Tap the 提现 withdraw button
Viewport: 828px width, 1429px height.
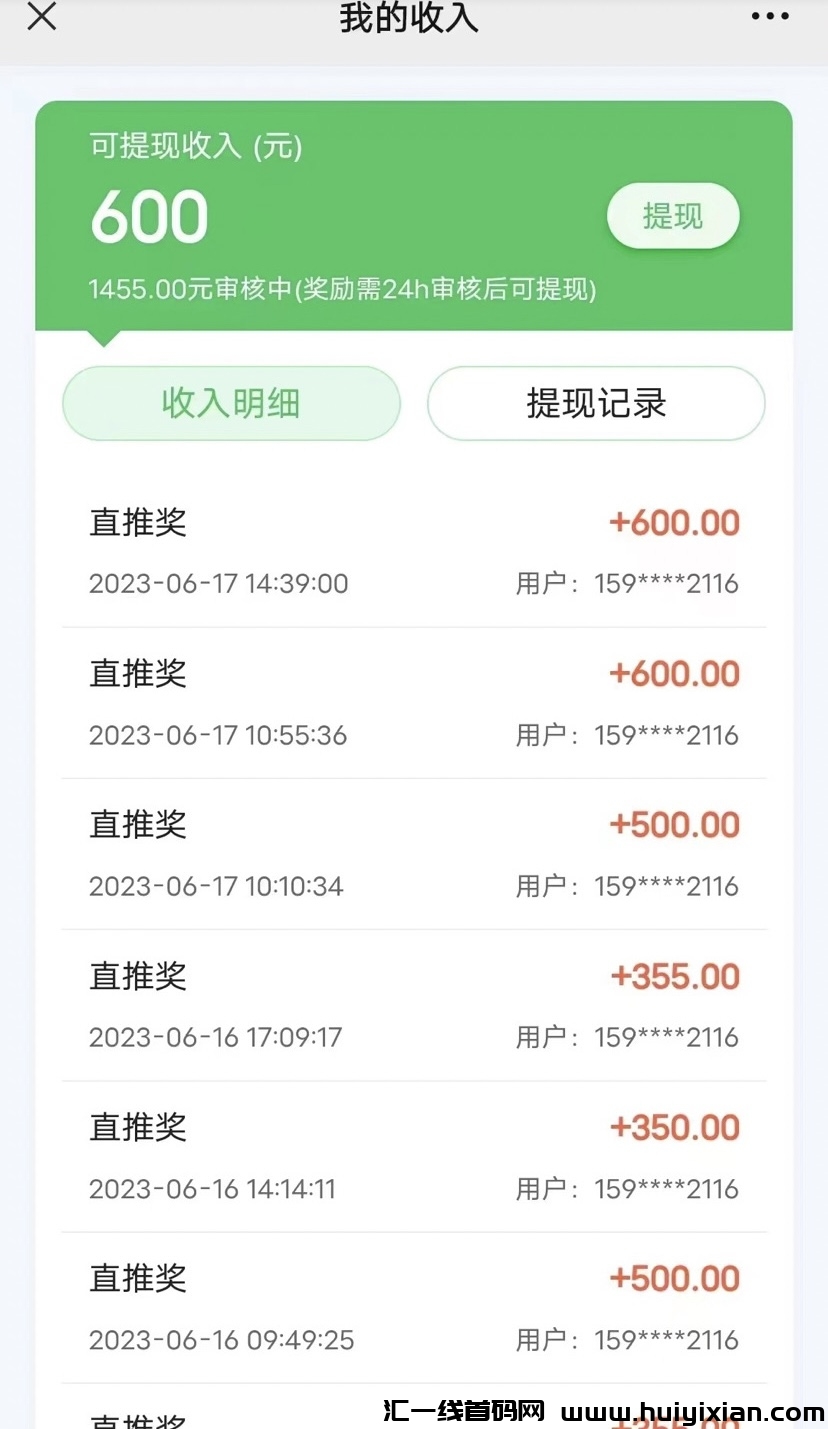(x=673, y=215)
